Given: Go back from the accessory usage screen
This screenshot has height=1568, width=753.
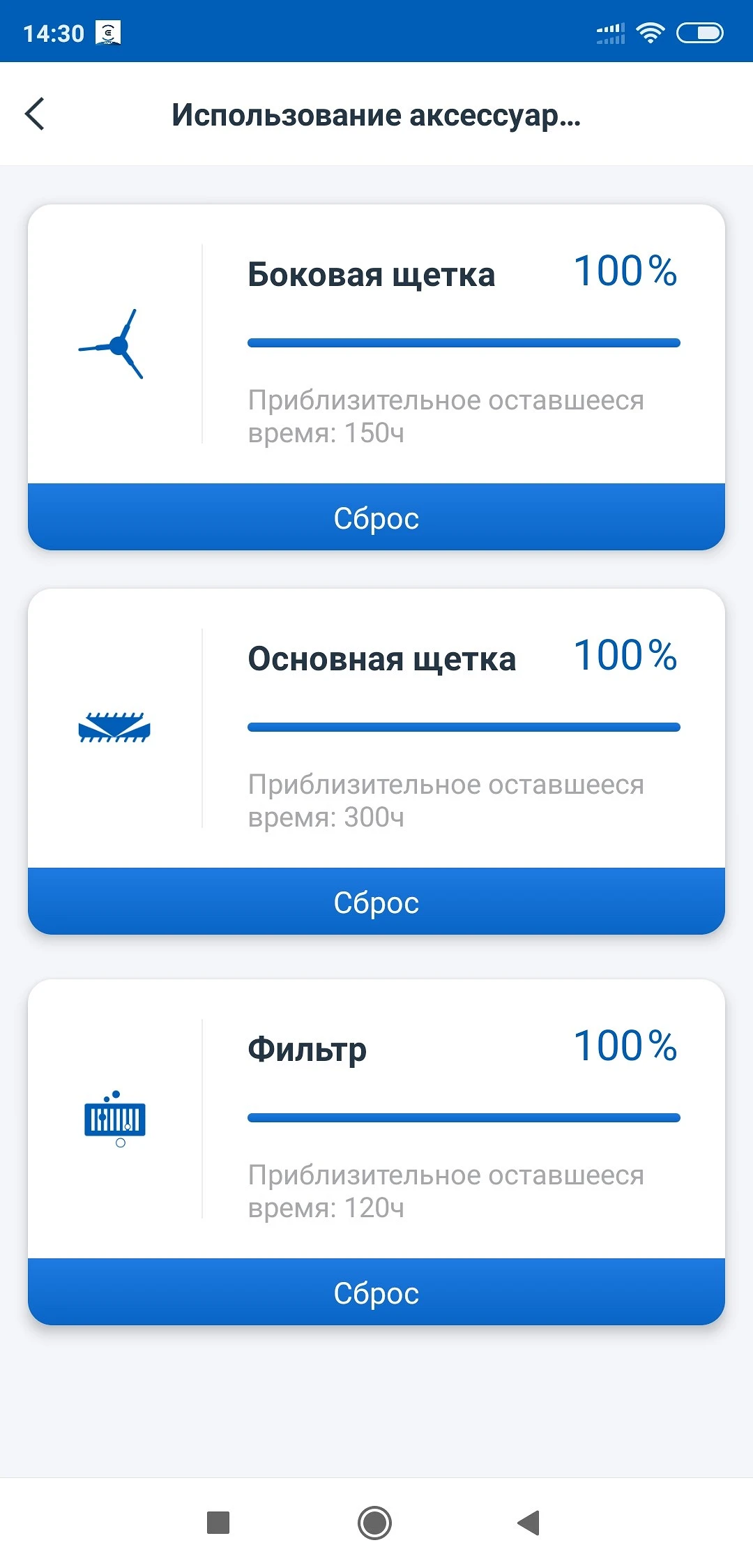Looking at the screenshot, I should pyautogui.click(x=35, y=114).
